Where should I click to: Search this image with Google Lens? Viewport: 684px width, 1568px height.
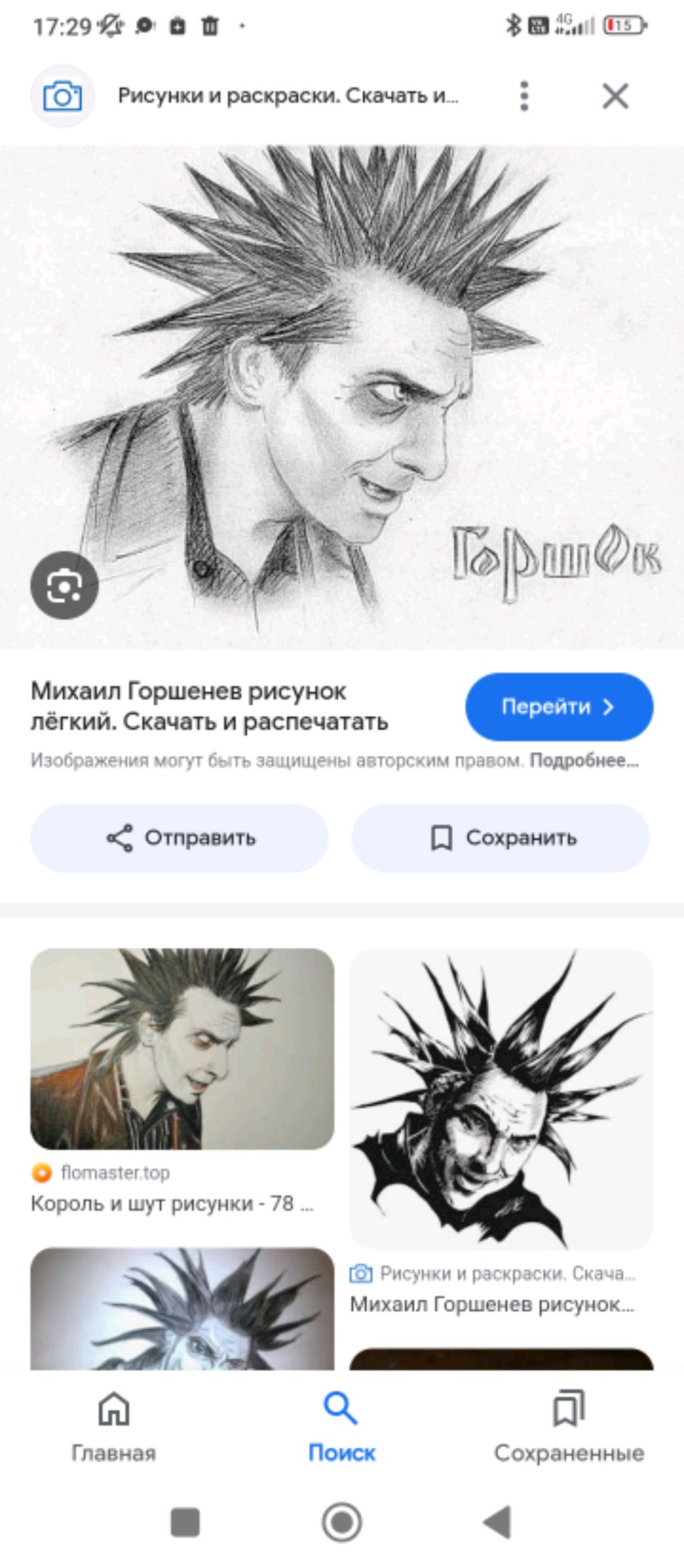64,585
